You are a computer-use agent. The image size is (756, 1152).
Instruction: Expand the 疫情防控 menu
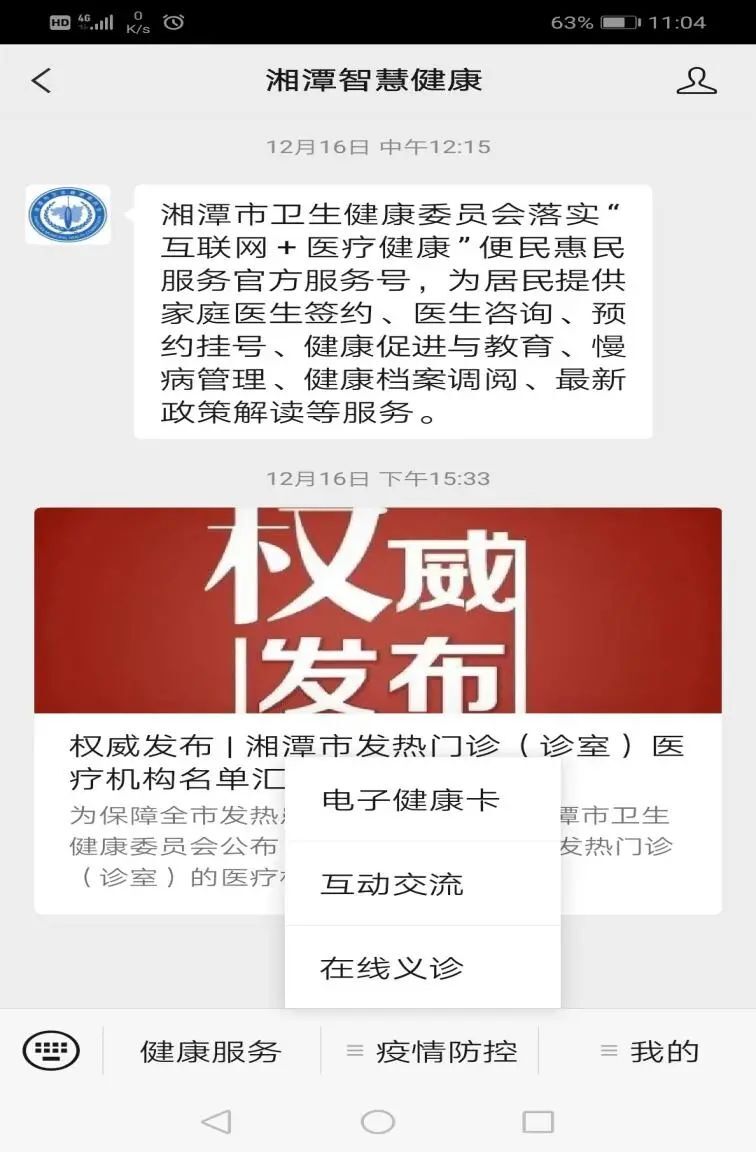(x=431, y=1051)
